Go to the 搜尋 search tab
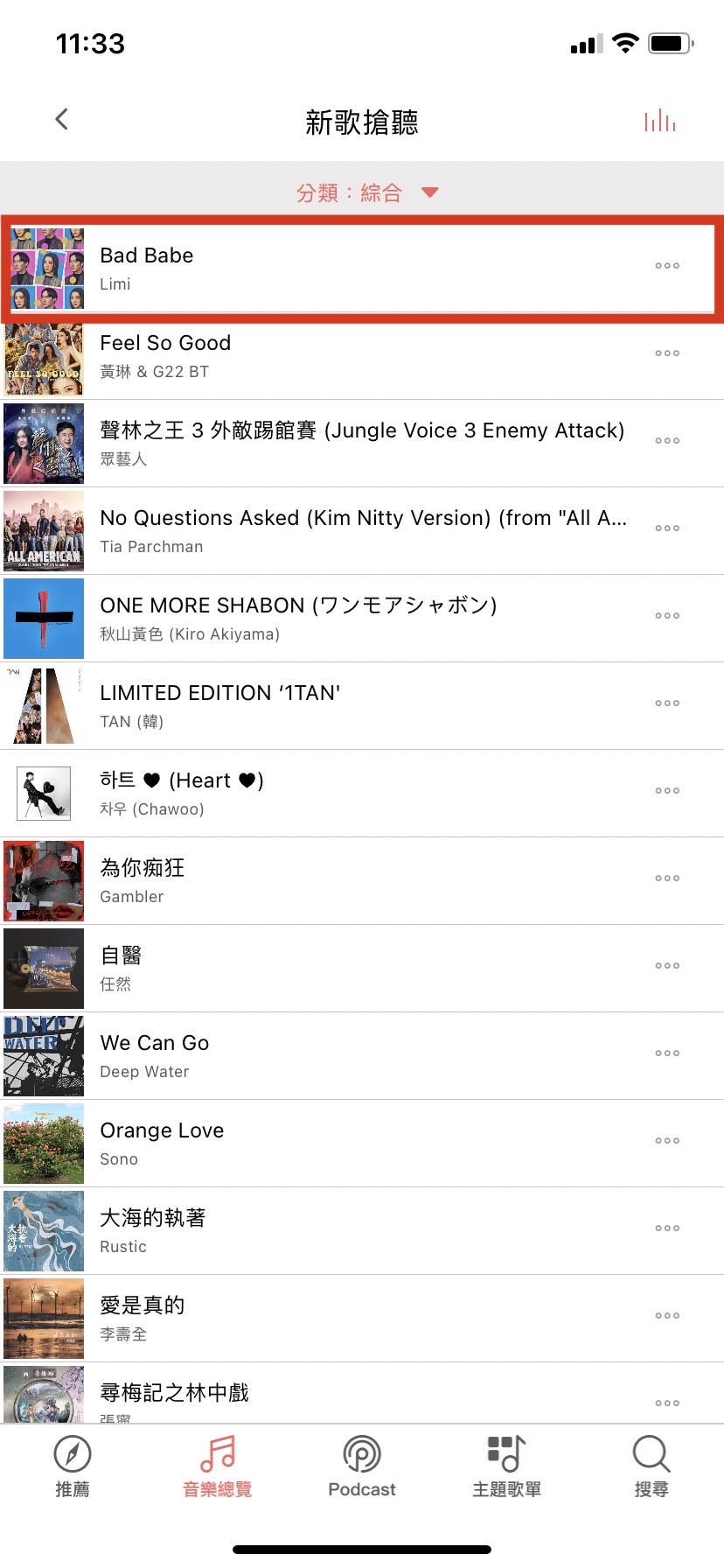This screenshot has width=724, height=1568. 651,1466
